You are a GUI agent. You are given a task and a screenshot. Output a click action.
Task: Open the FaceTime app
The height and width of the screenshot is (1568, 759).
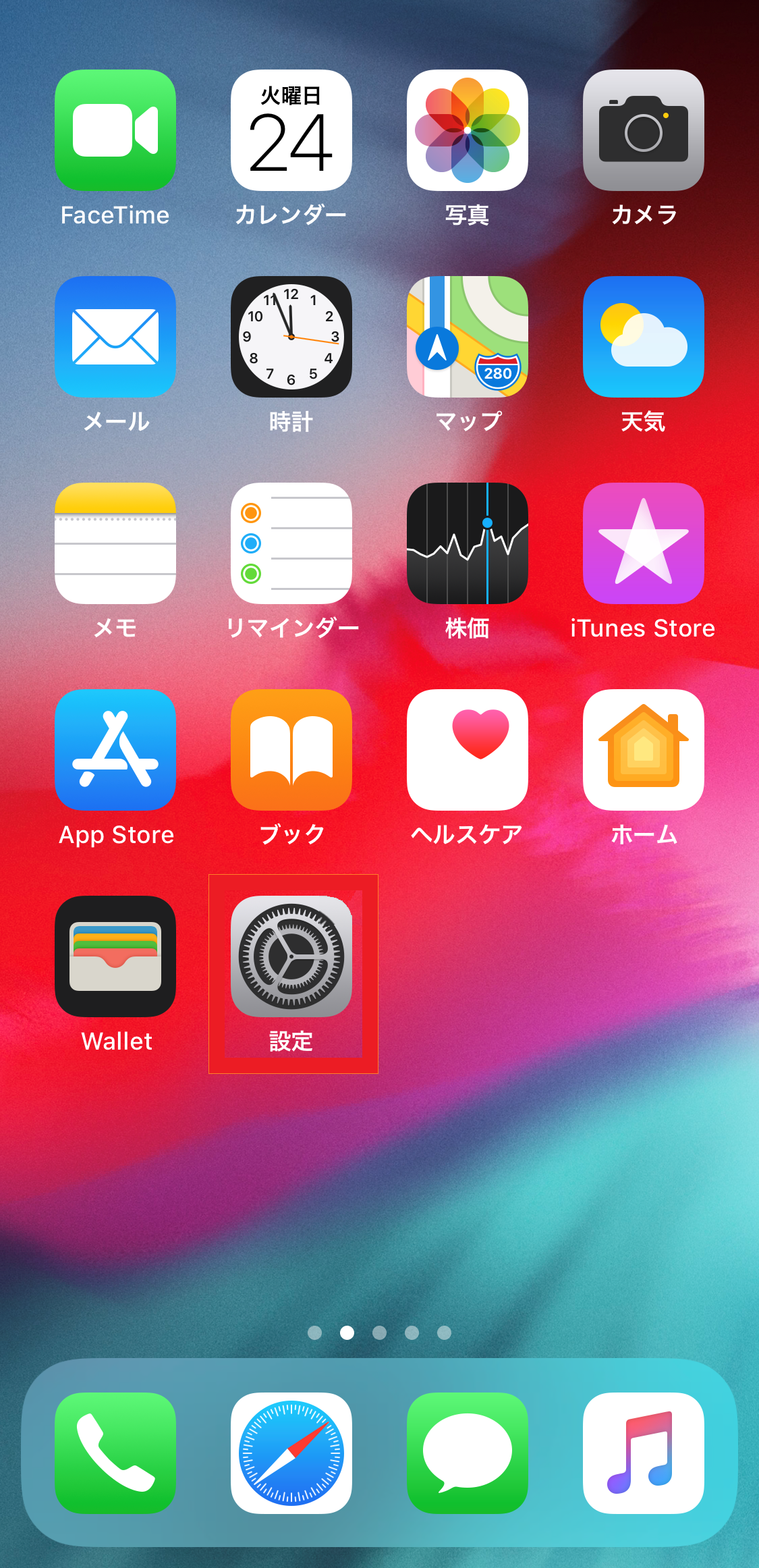(115, 130)
